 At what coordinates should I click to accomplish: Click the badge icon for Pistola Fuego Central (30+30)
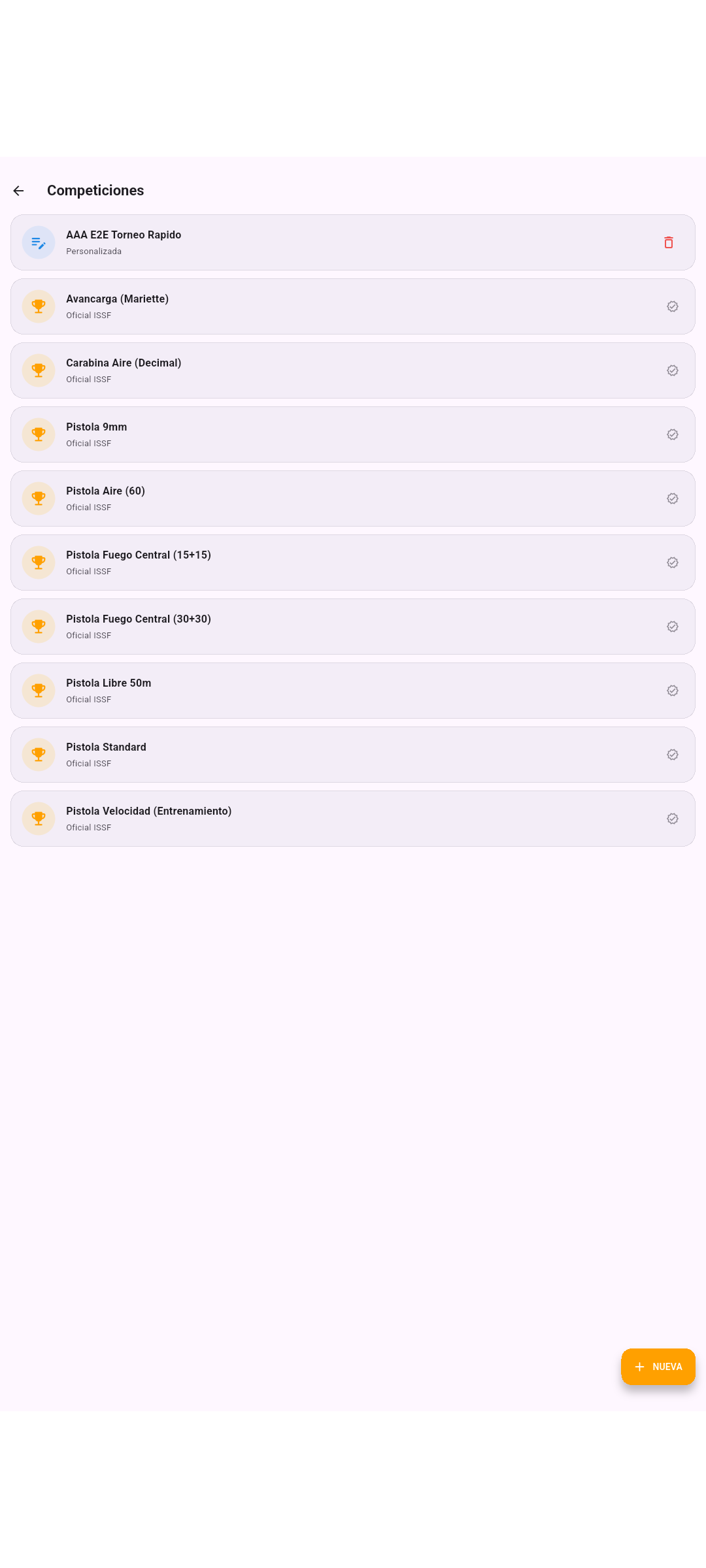(x=672, y=626)
